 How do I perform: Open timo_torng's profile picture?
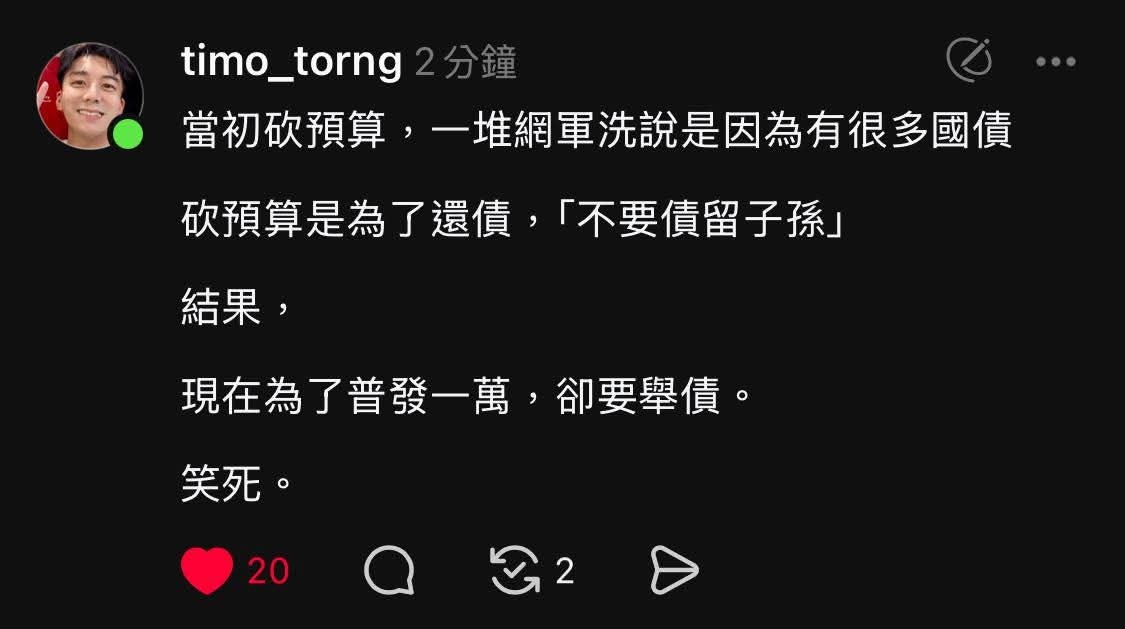[x=89, y=95]
